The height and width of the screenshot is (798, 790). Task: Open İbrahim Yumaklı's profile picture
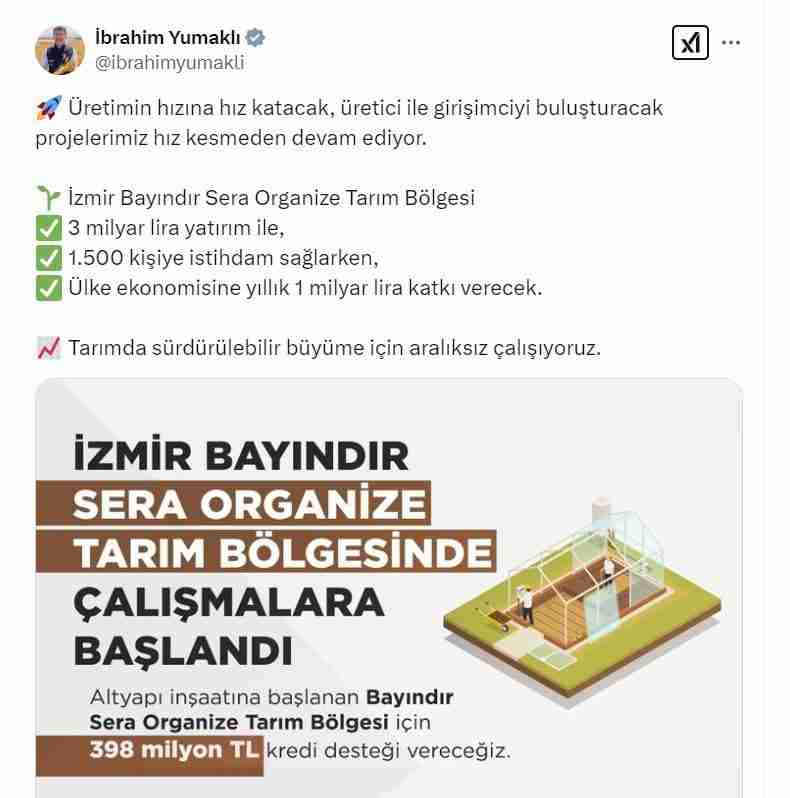[x=60, y=48]
